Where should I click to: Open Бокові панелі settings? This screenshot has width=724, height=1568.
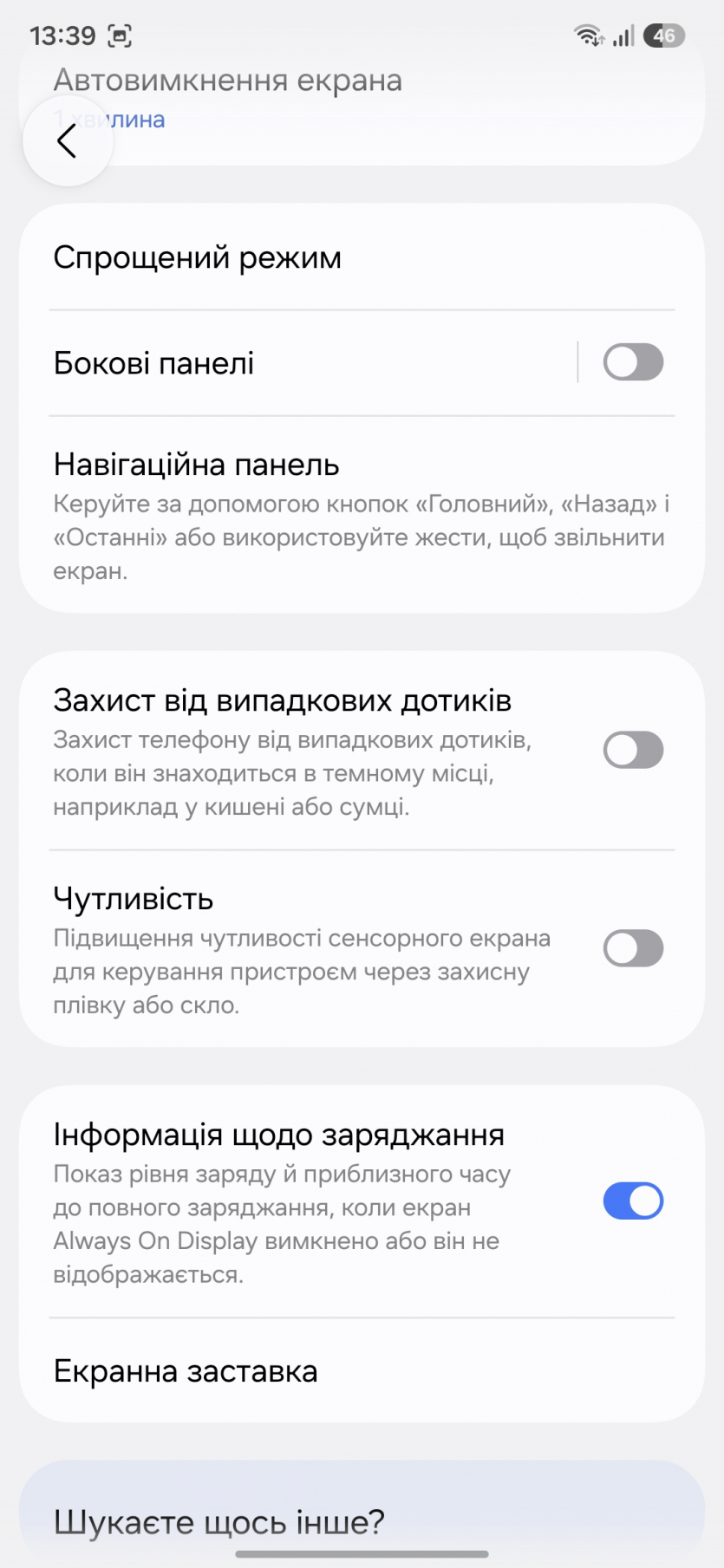pyautogui.click(x=154, y=363)
